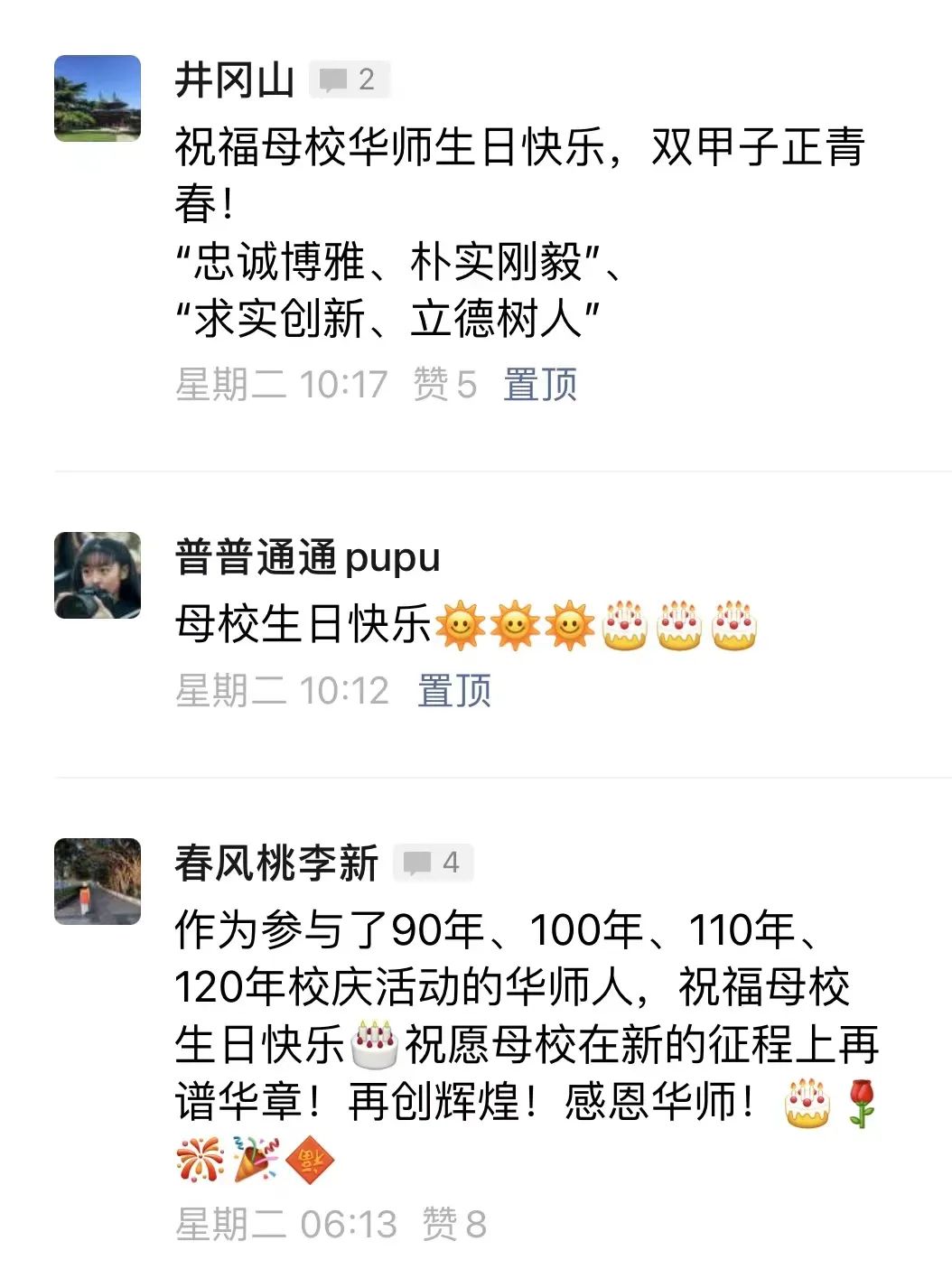
Task: Open 春风桃李新's 4 comment replies
Action: (434, 863)
